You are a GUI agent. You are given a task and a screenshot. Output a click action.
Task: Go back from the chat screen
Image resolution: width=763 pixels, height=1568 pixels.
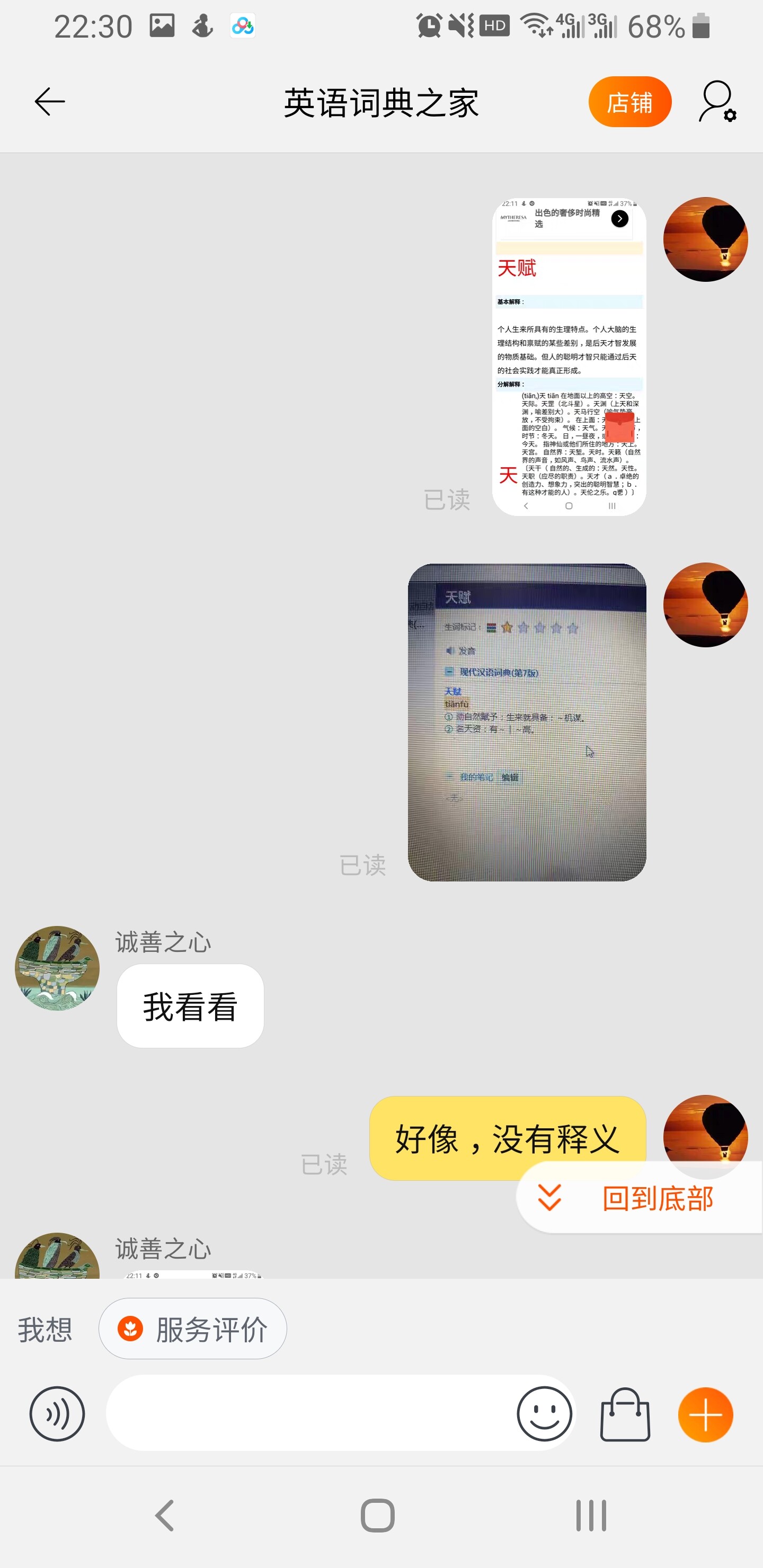[x=50, y=102]
